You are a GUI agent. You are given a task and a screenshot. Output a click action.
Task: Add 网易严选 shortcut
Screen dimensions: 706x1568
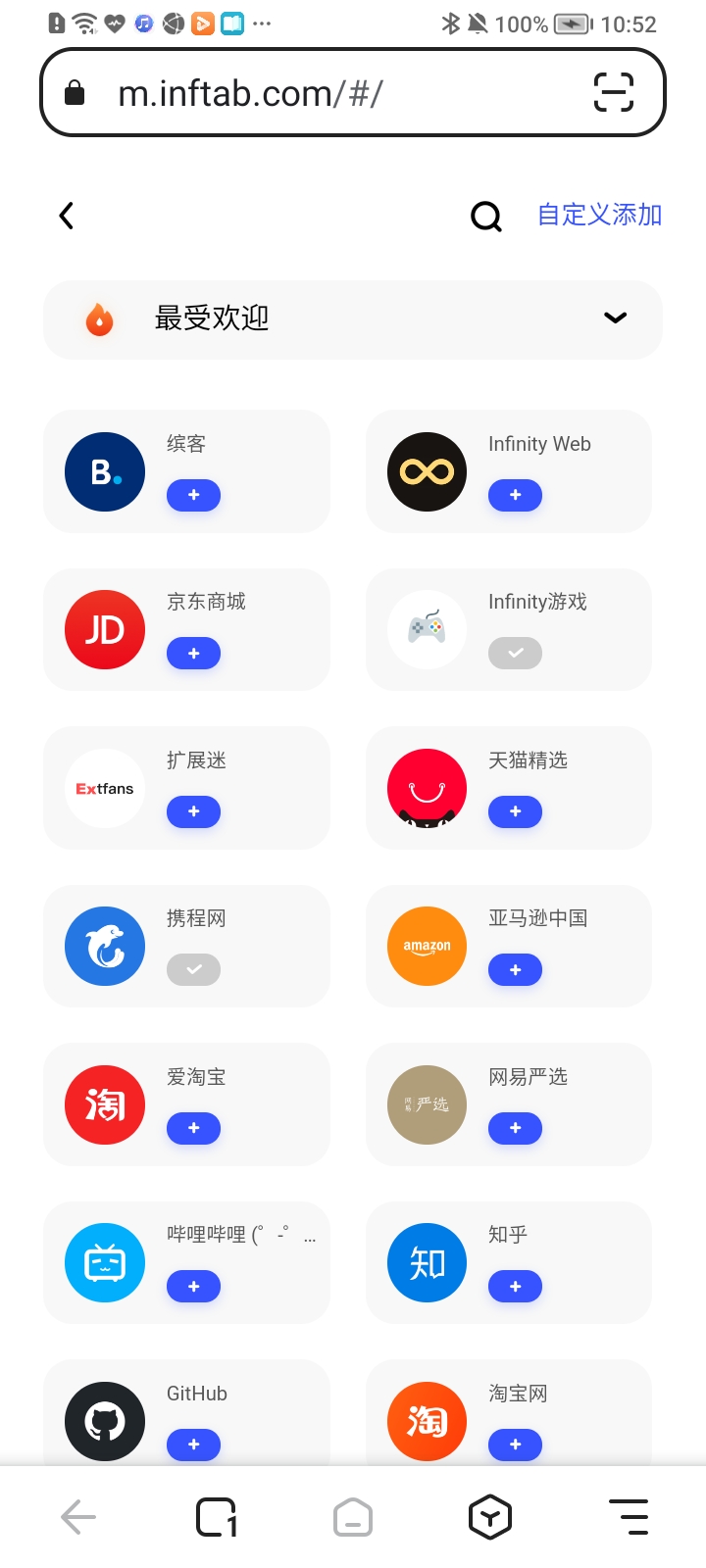pos(515,1128)
